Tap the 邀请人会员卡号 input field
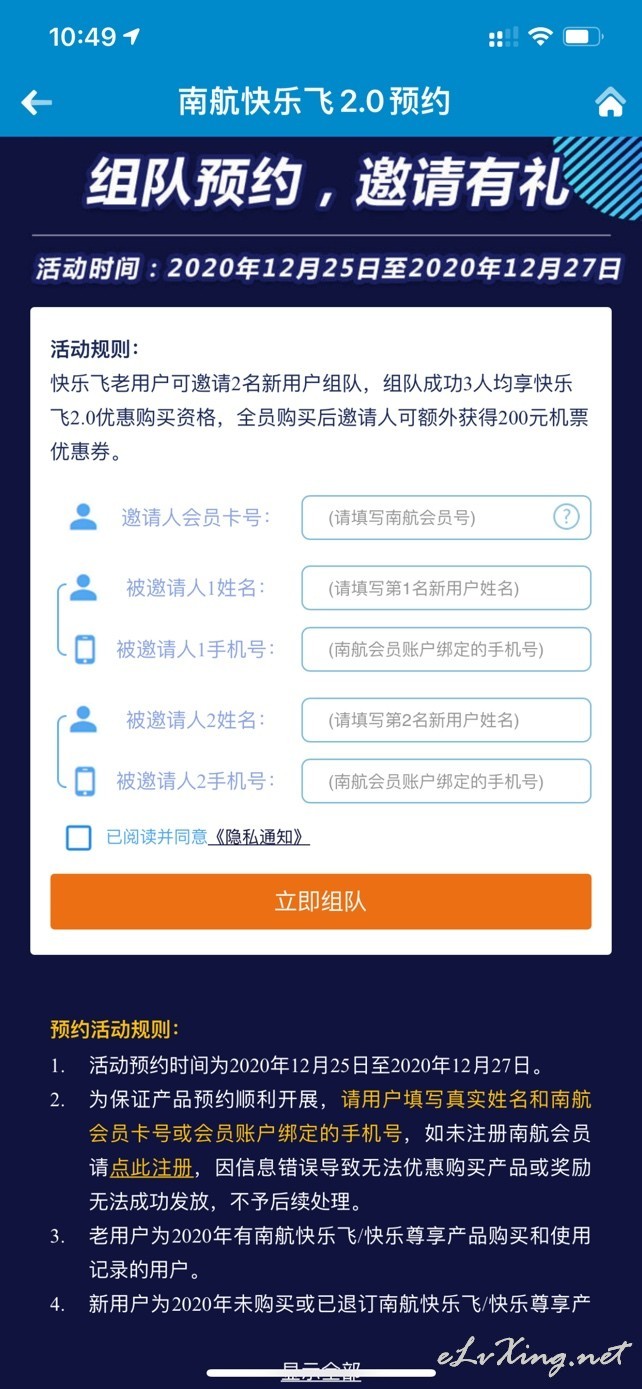Screen dimensions: 642x1389 pyautogui.click(x=446, y=518)
